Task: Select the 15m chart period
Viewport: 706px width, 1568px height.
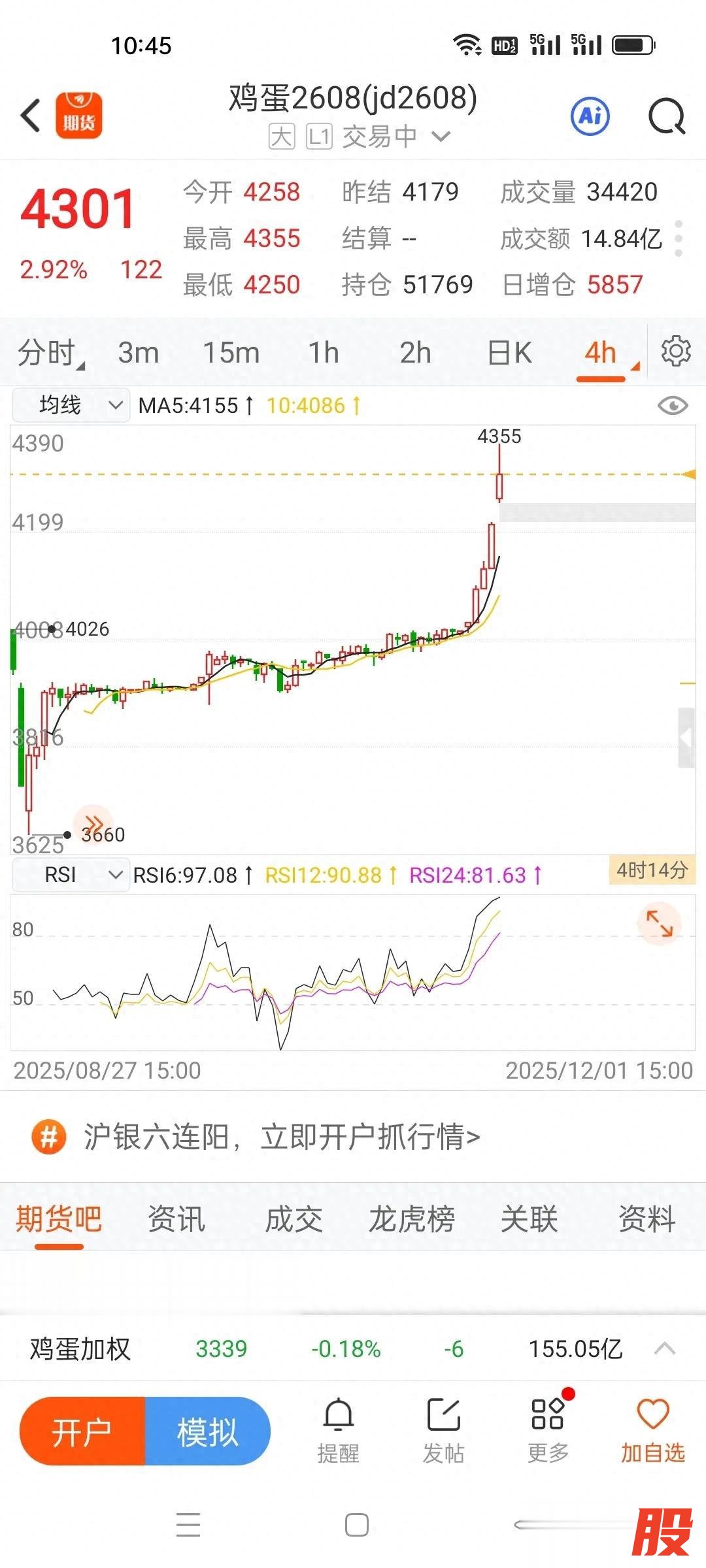Action: click(231, 353)
